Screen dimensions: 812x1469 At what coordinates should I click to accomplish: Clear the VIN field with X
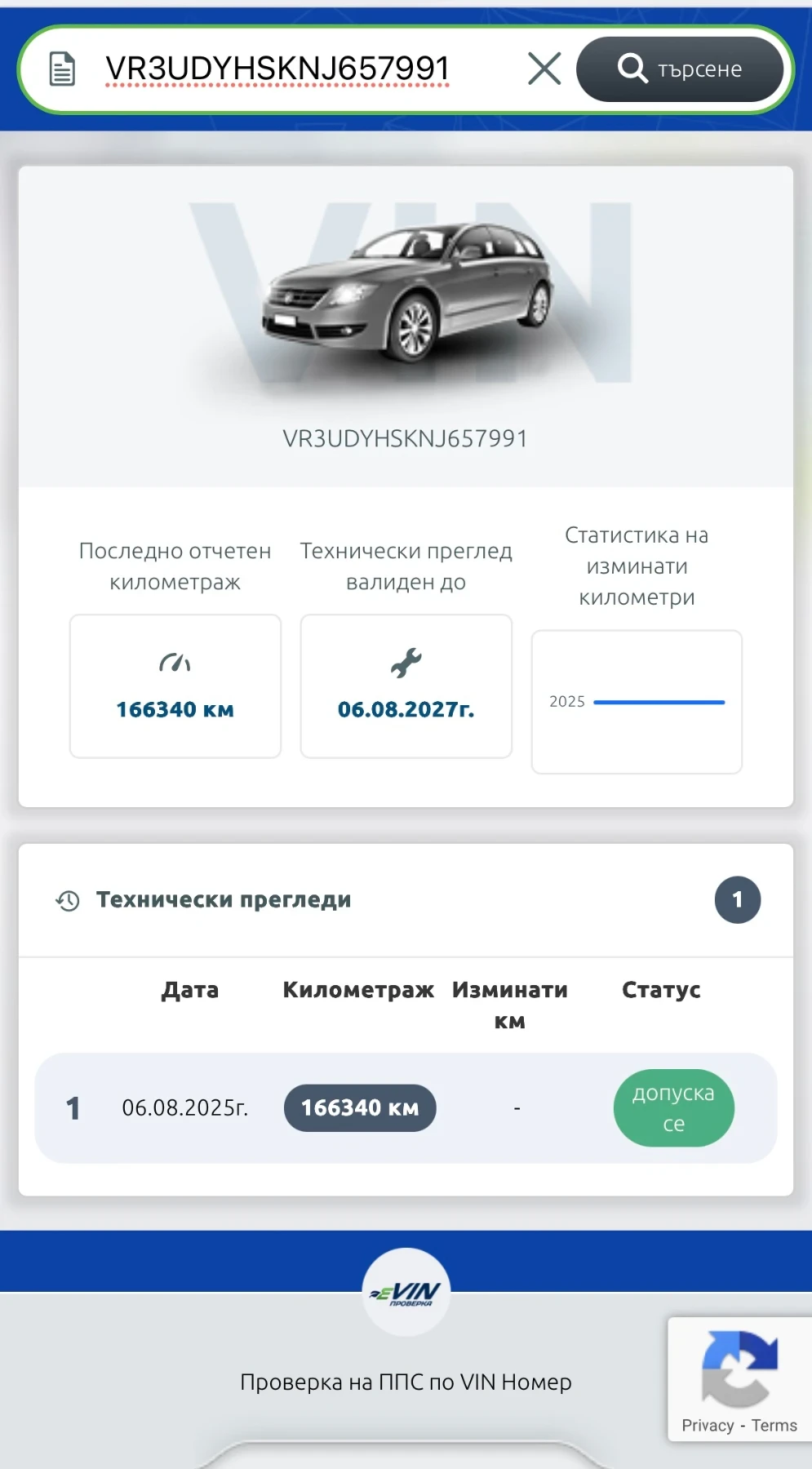point(544,69)
